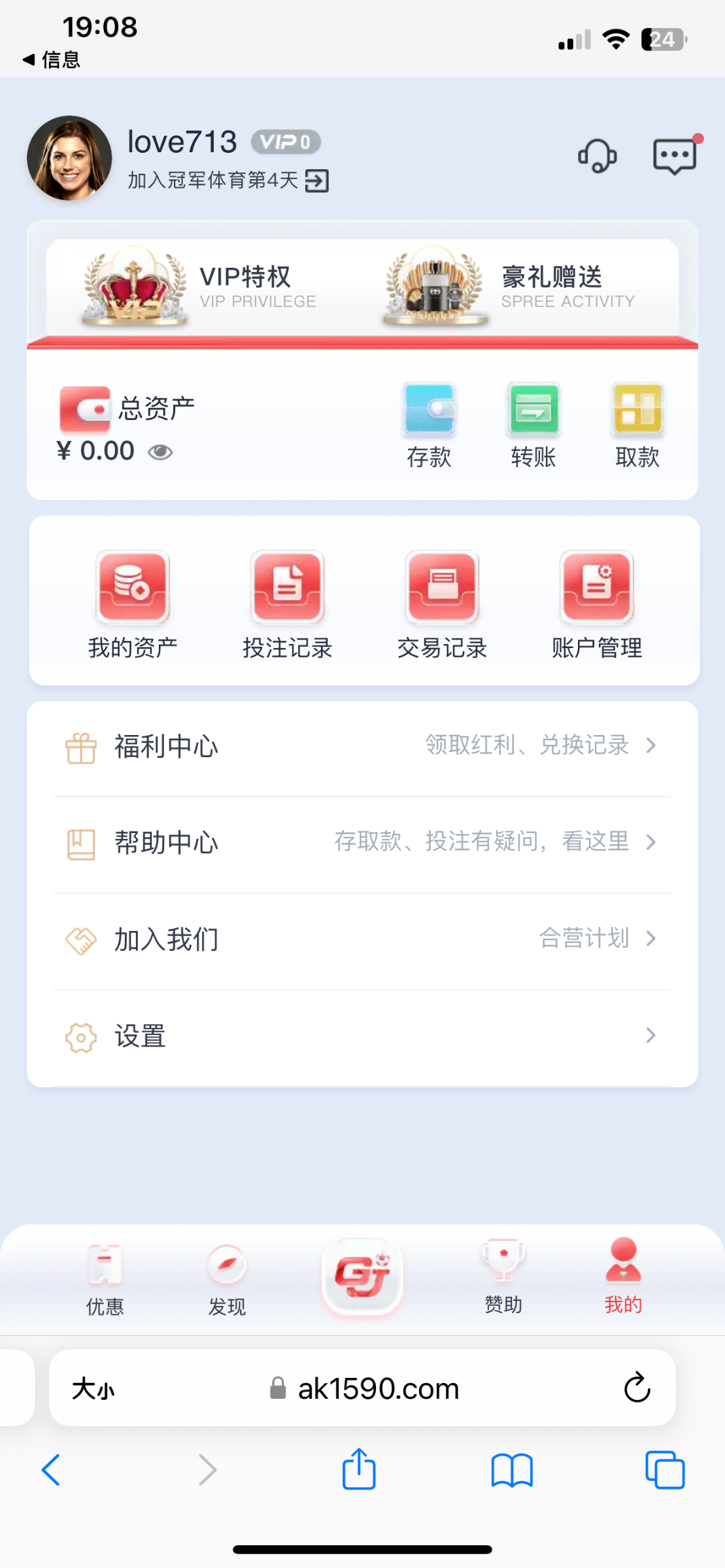This screenshot has height=1568, width=725.
Task: Open the messages chat bubble icon
Action: (675, 156)
